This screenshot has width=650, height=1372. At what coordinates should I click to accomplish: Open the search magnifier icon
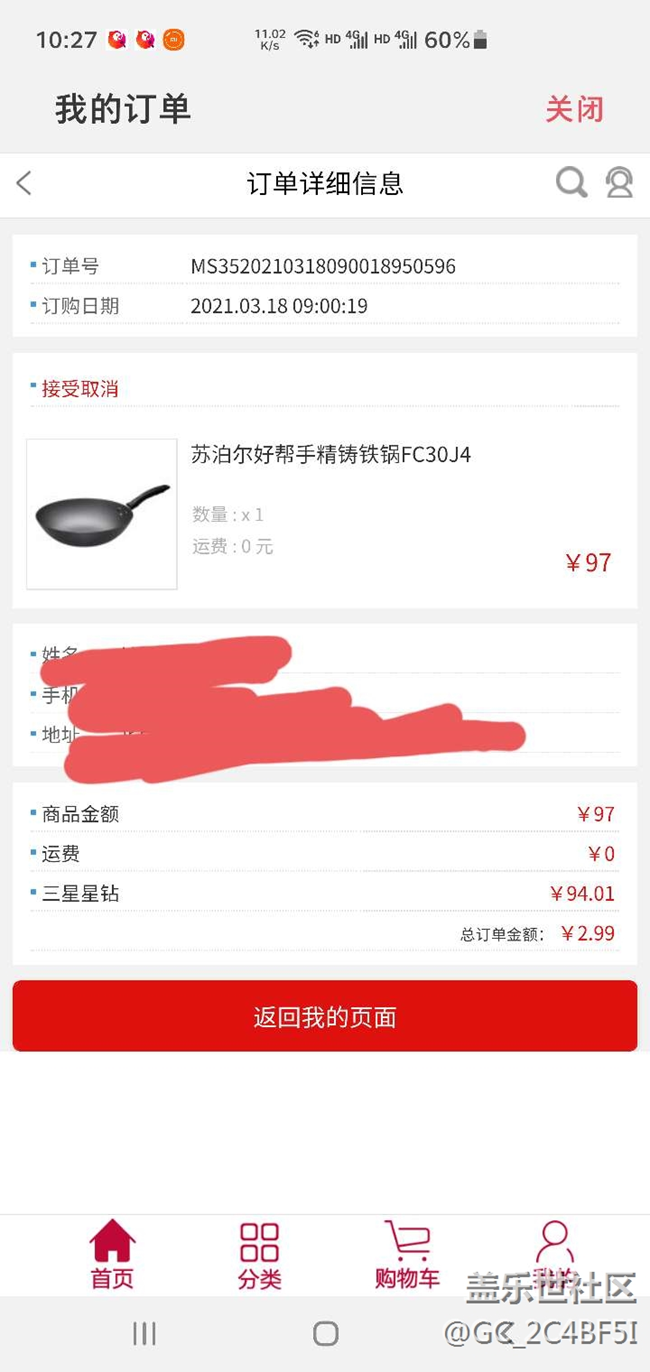[571, 182]
